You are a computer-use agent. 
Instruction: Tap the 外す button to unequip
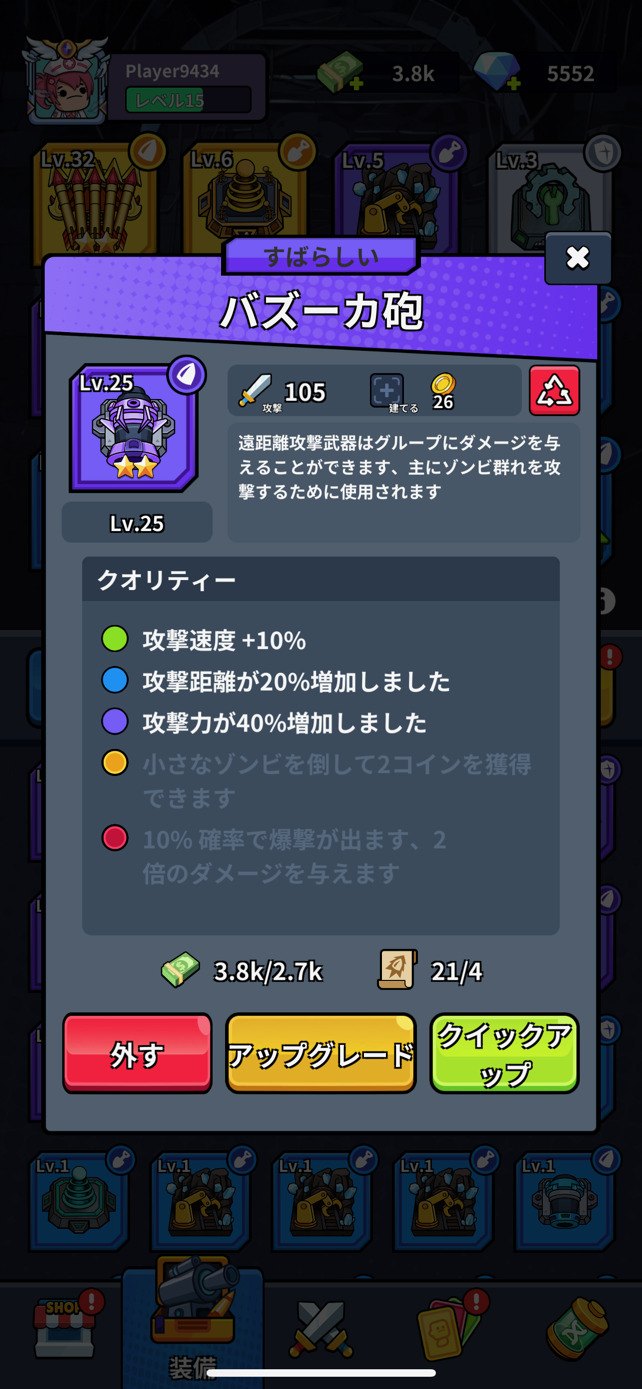pos(137,1053)
